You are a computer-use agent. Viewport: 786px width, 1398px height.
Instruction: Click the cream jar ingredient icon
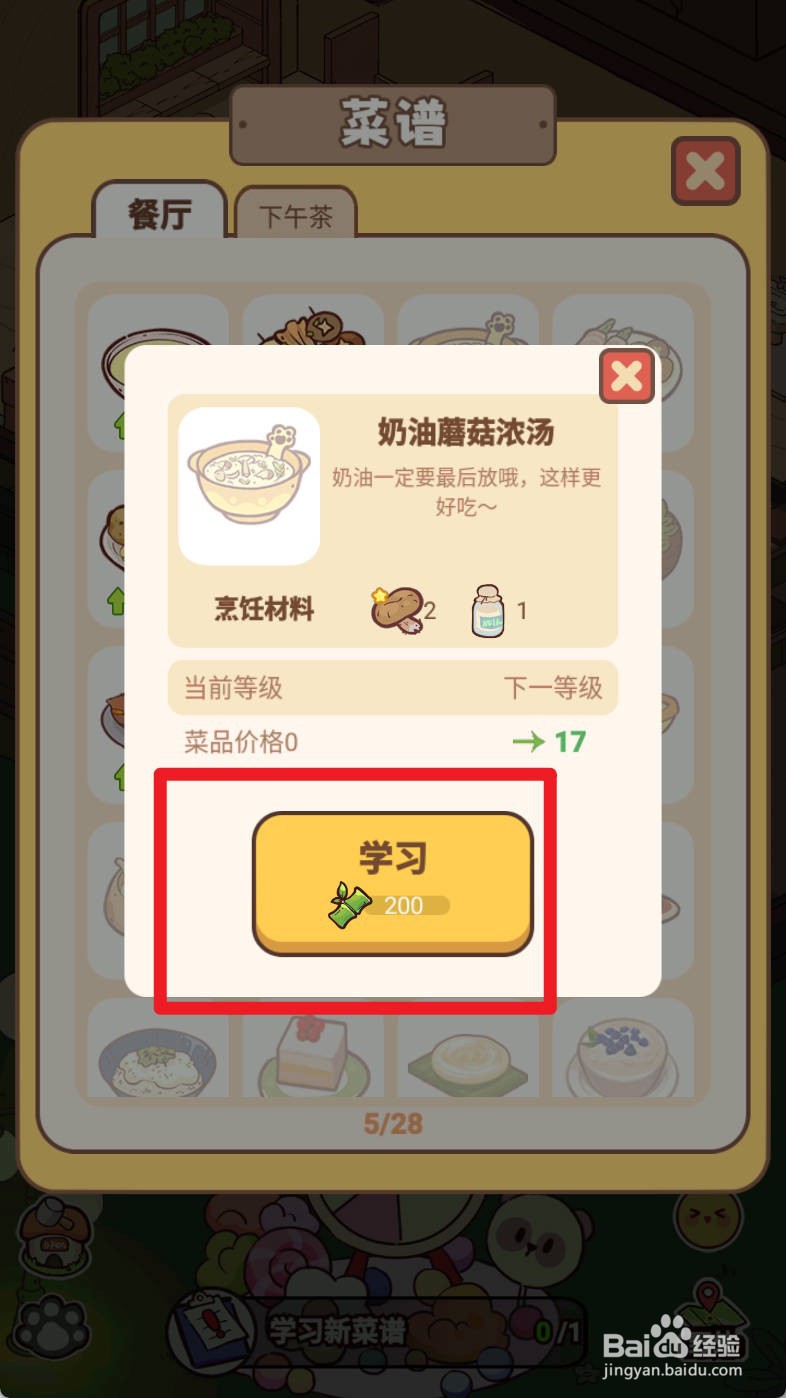(x=489, y=608)
